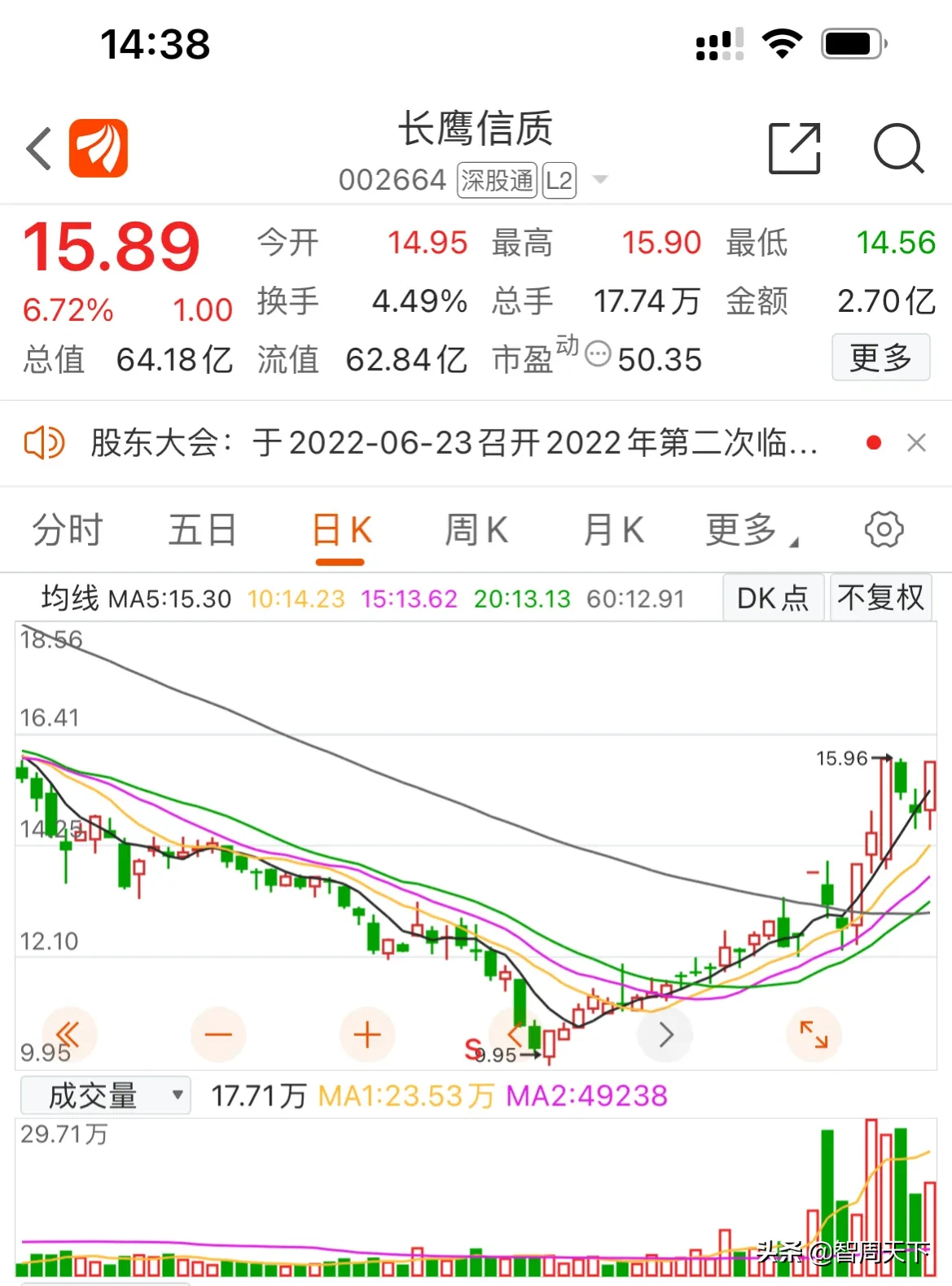Open the 成交量 indicator dropdown

click(x=105, y=1096)
